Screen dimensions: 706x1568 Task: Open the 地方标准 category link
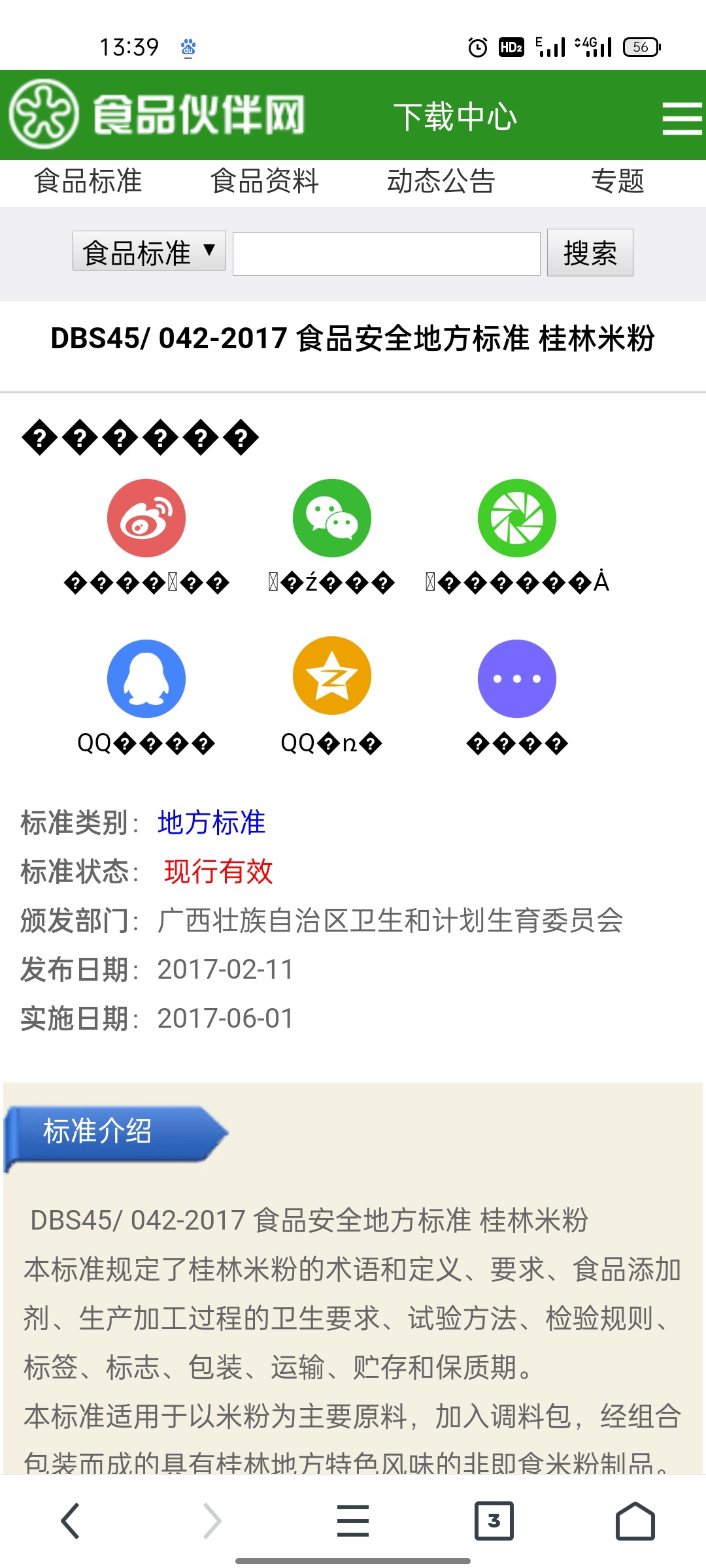pyautogui.click(x=211, y=823)
